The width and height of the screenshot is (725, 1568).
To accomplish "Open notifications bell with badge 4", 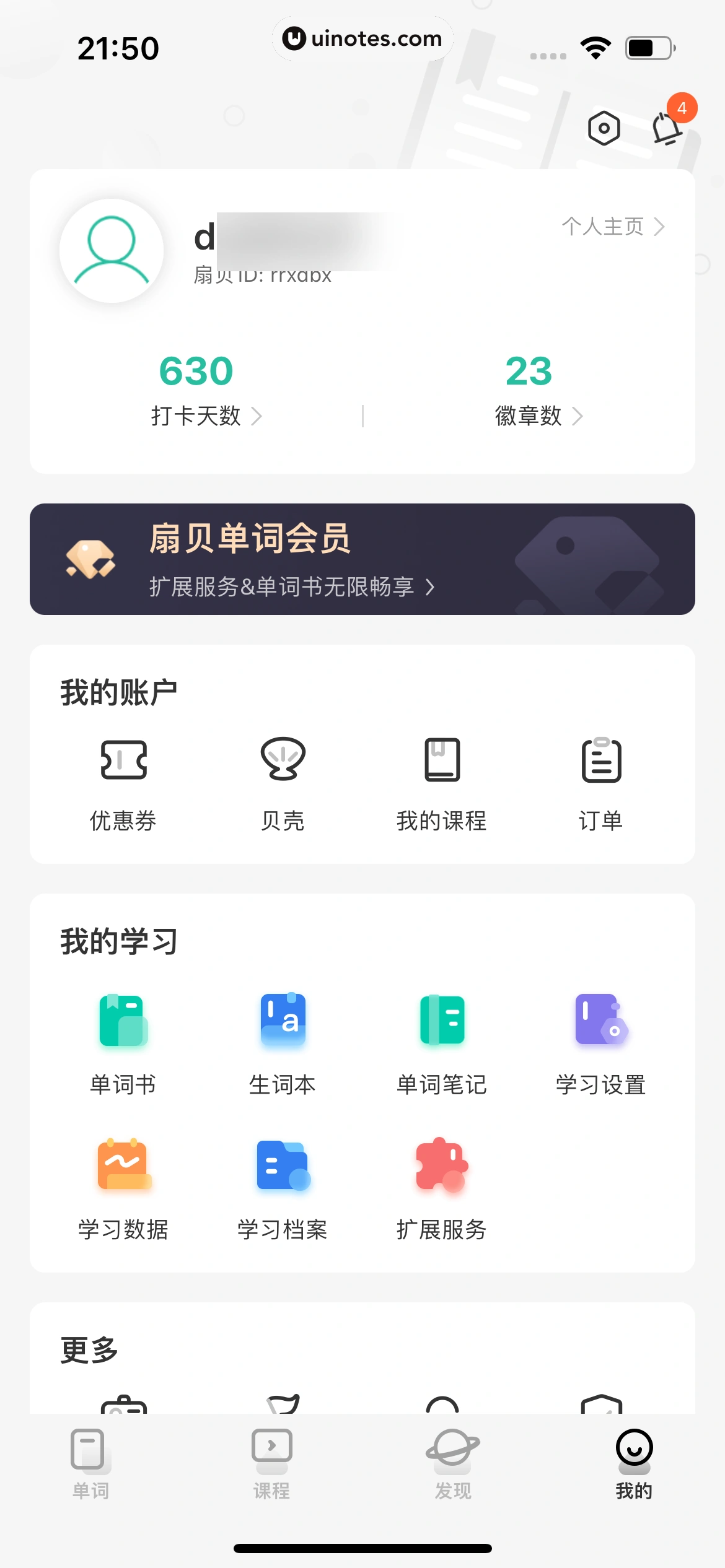I will 666,130.
